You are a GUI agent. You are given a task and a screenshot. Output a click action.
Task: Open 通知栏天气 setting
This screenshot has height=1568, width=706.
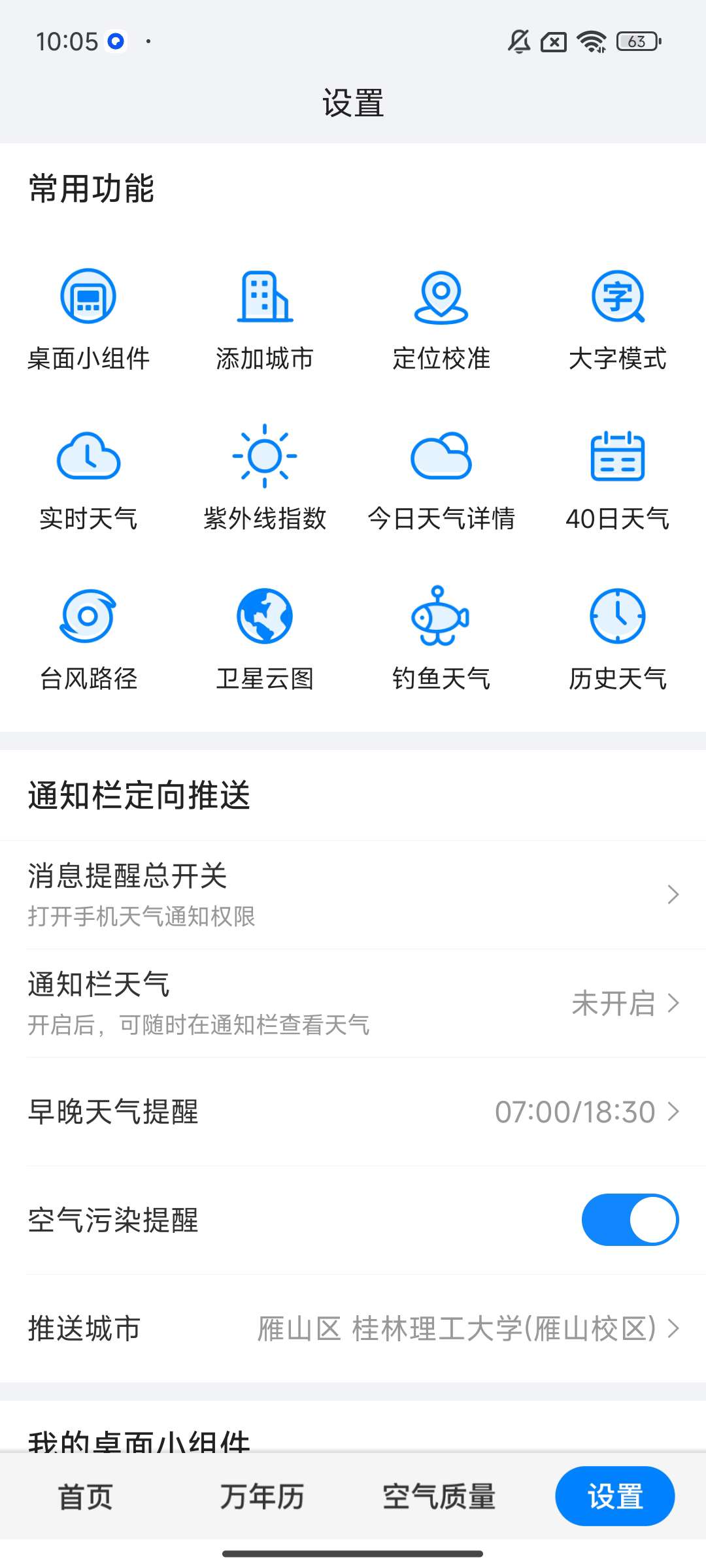tap(353, 1003)
